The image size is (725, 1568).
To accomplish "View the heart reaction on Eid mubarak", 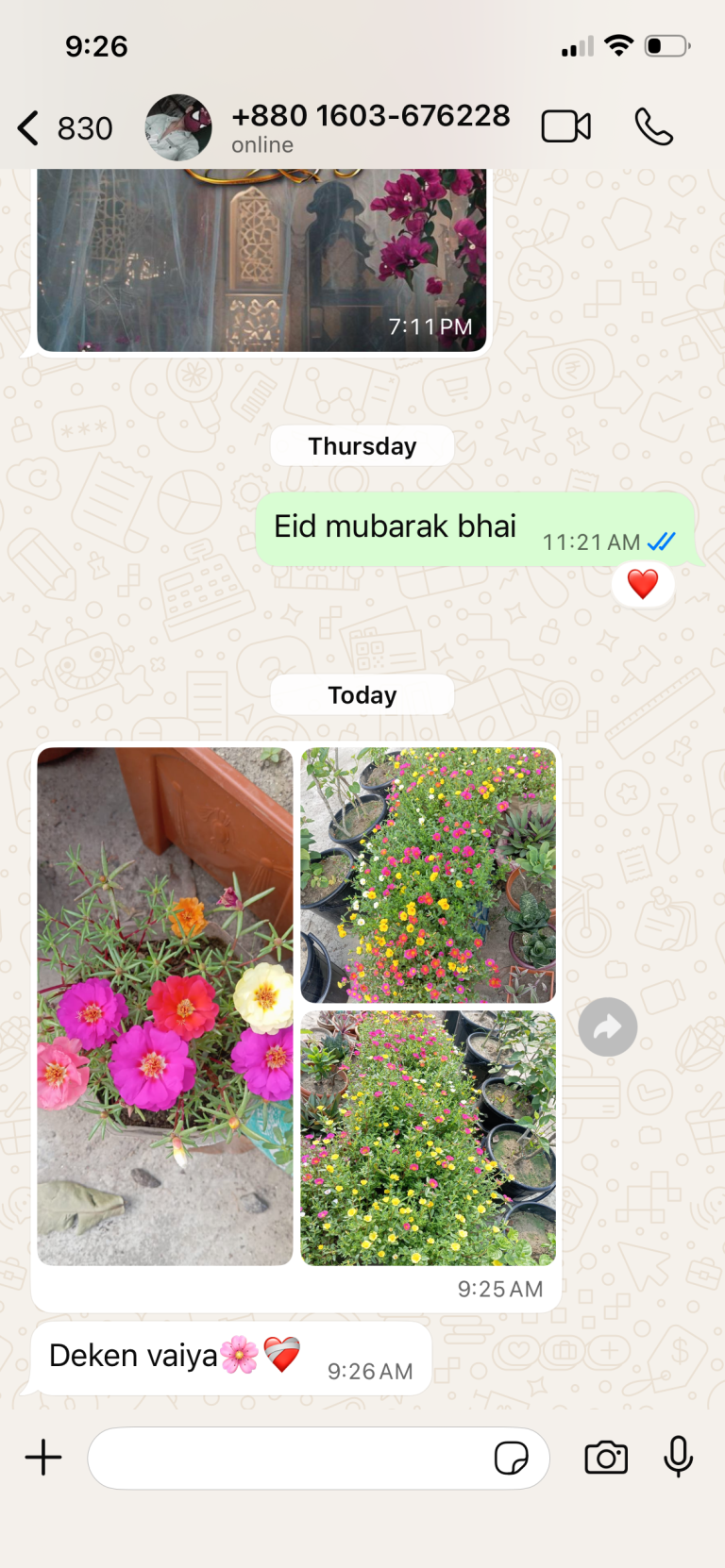I will tap(643, 584).
